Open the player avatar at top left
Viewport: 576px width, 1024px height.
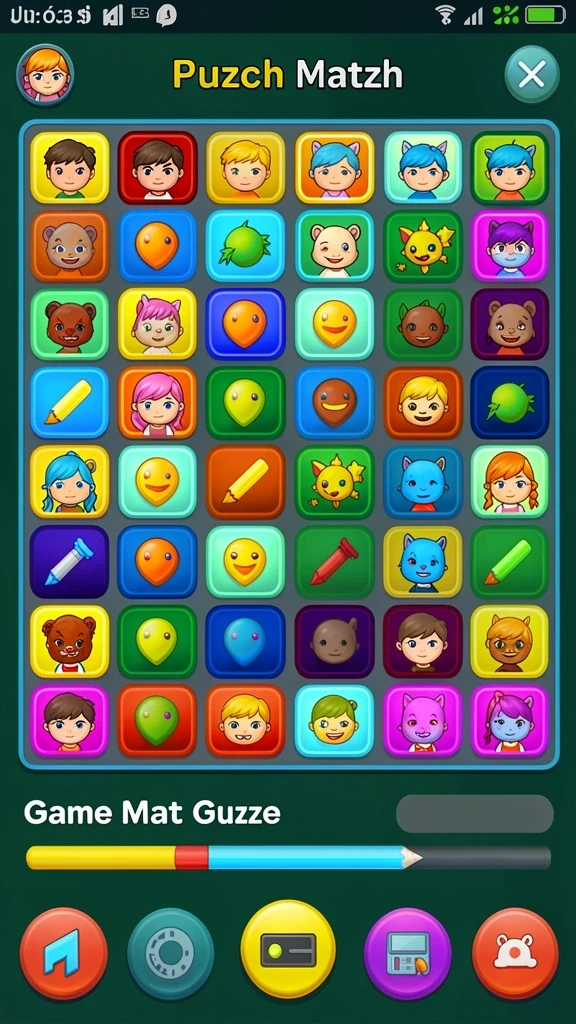pyautogui.click(x=45, y=75)
